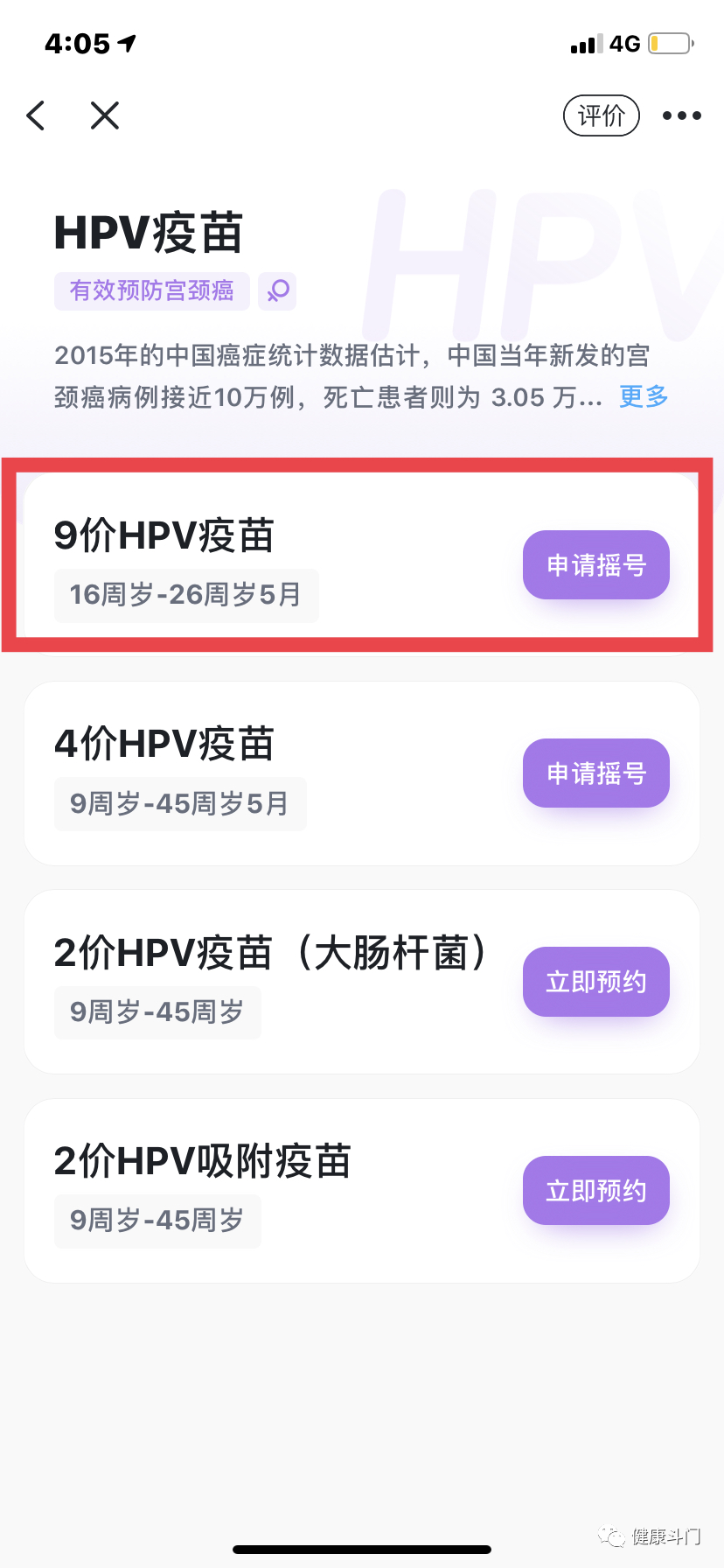The image size is (724, 1568).
Task: Apply for the 4价HPV疫苗 lottery (申请摇号)
Action: (x=595, y=773)
